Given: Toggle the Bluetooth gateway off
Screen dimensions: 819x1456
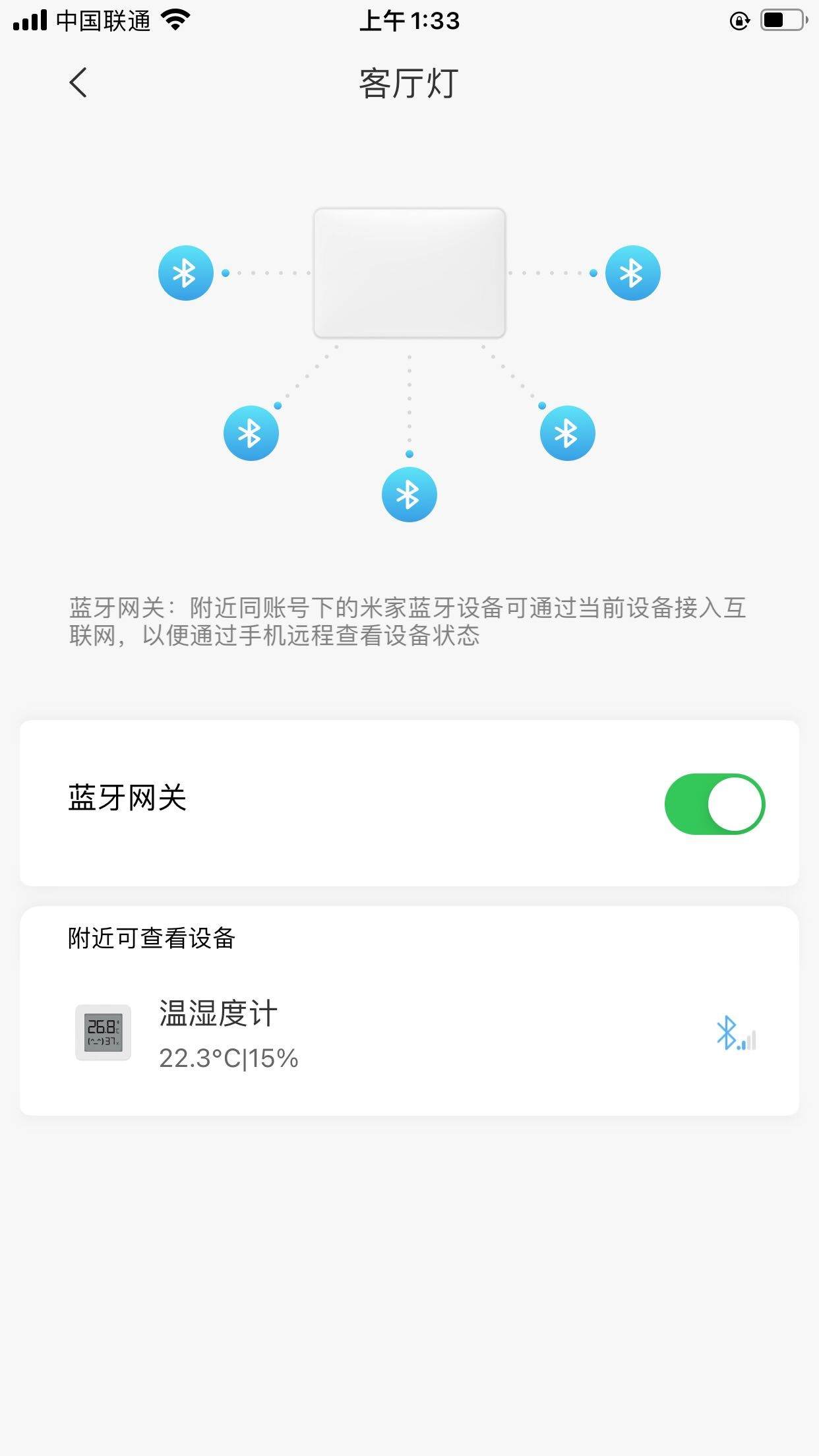Looking at the screenshot, I should (716, 804).
